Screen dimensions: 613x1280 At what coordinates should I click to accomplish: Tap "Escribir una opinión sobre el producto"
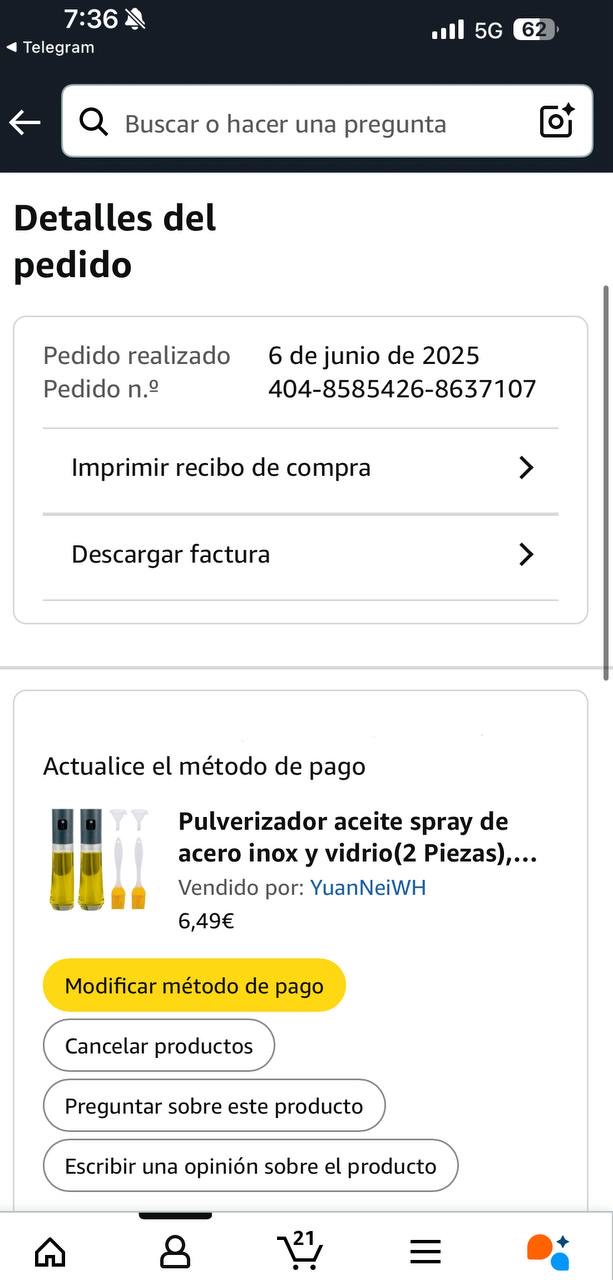(250, 1166)
